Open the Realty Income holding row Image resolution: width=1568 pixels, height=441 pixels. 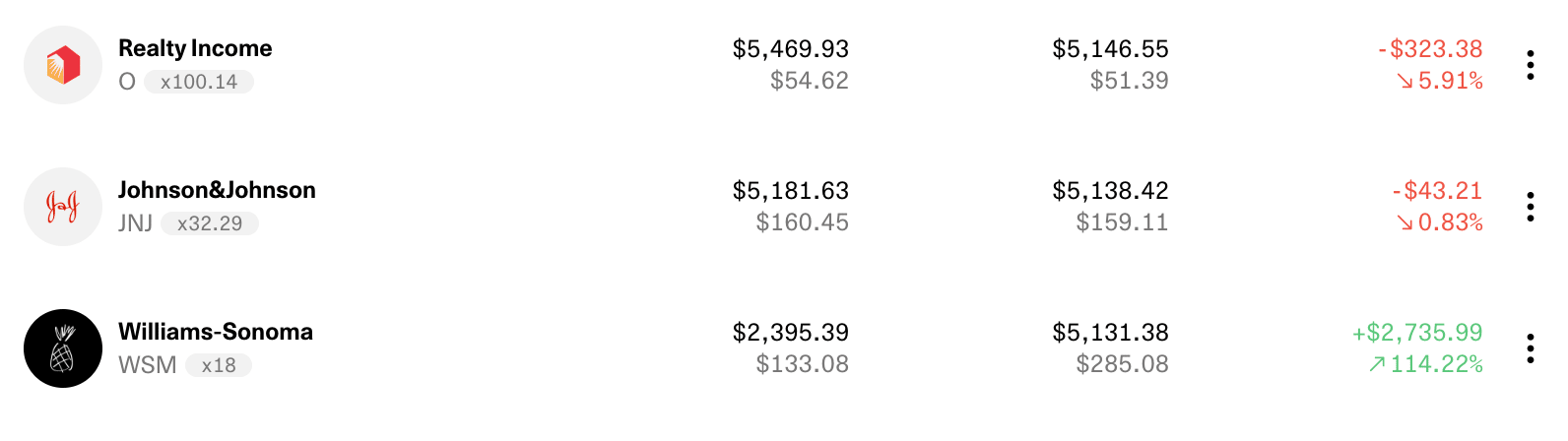tap(195, 49)
